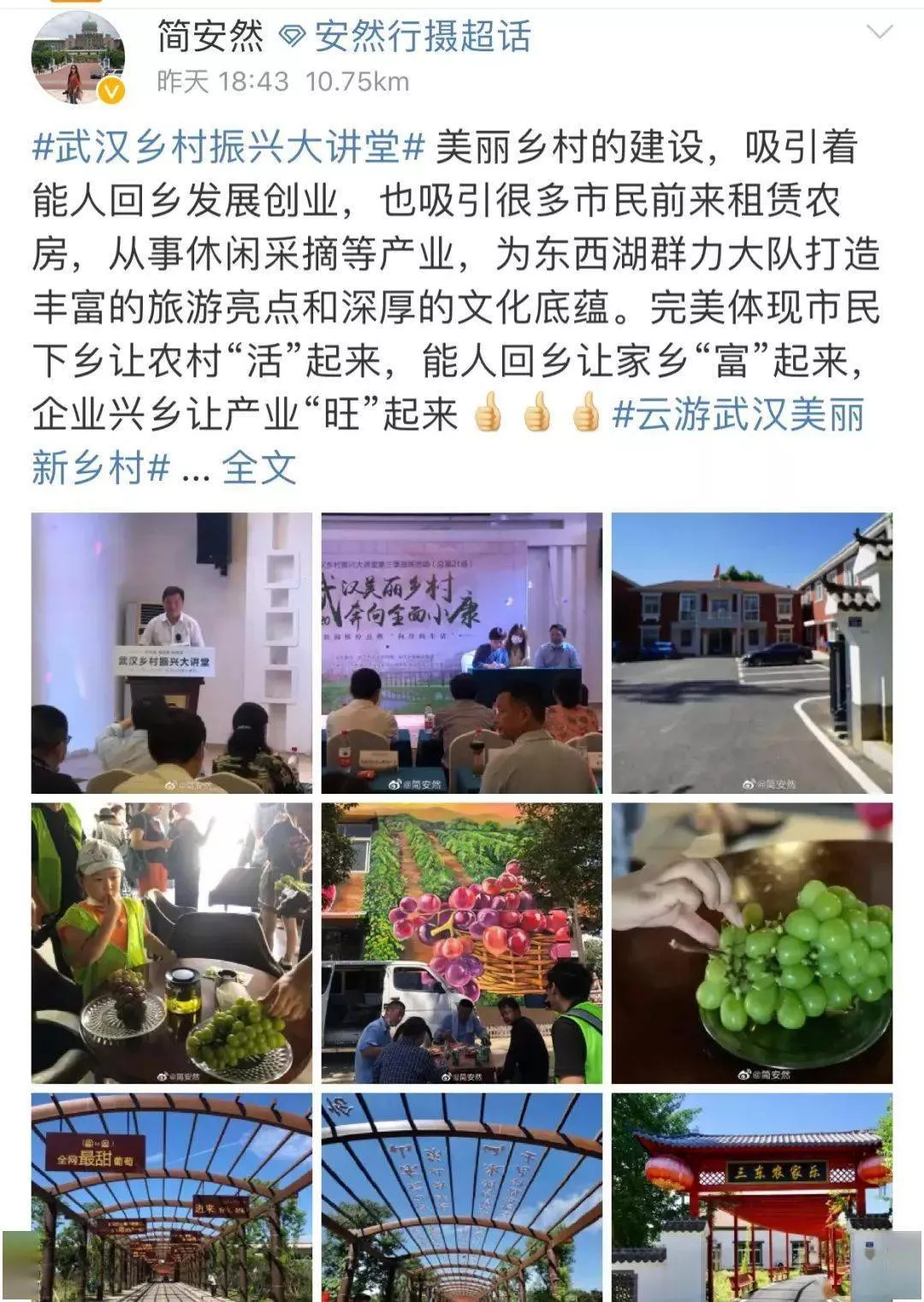View the green grapes close-up photo
This screenshot has width=924, height=1302.
tap(751, 943)
